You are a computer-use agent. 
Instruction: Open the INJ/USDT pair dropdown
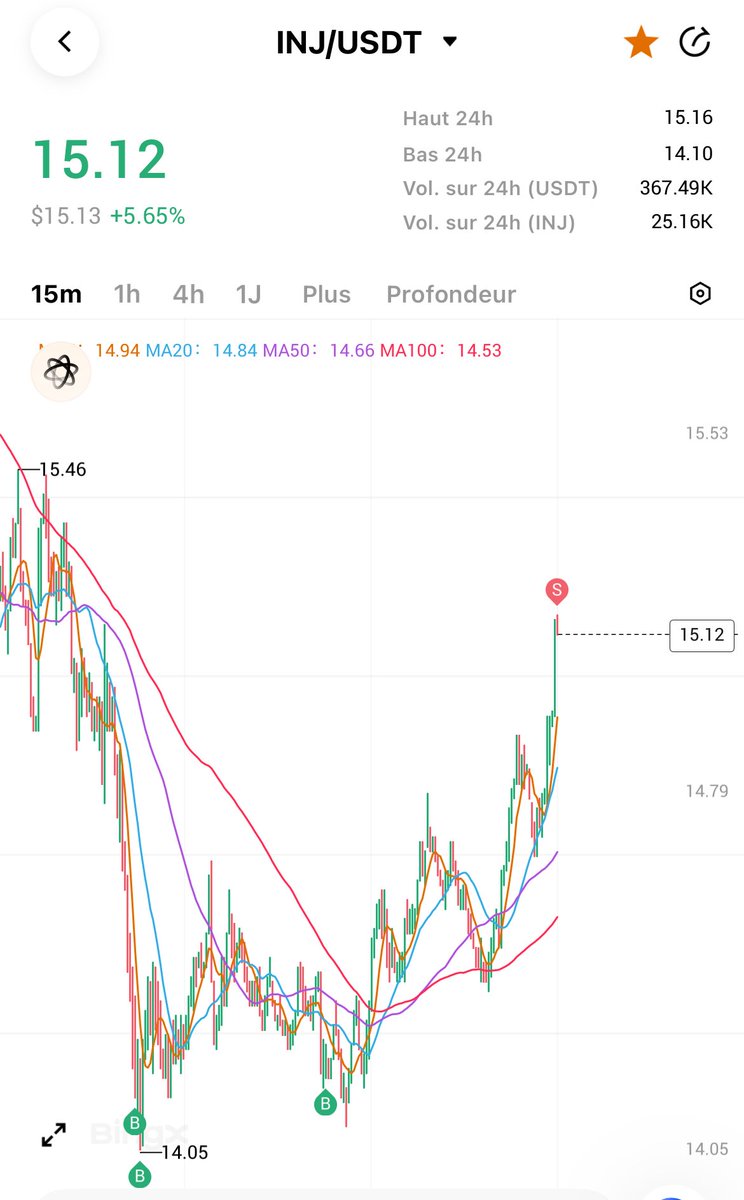(449, 42)
